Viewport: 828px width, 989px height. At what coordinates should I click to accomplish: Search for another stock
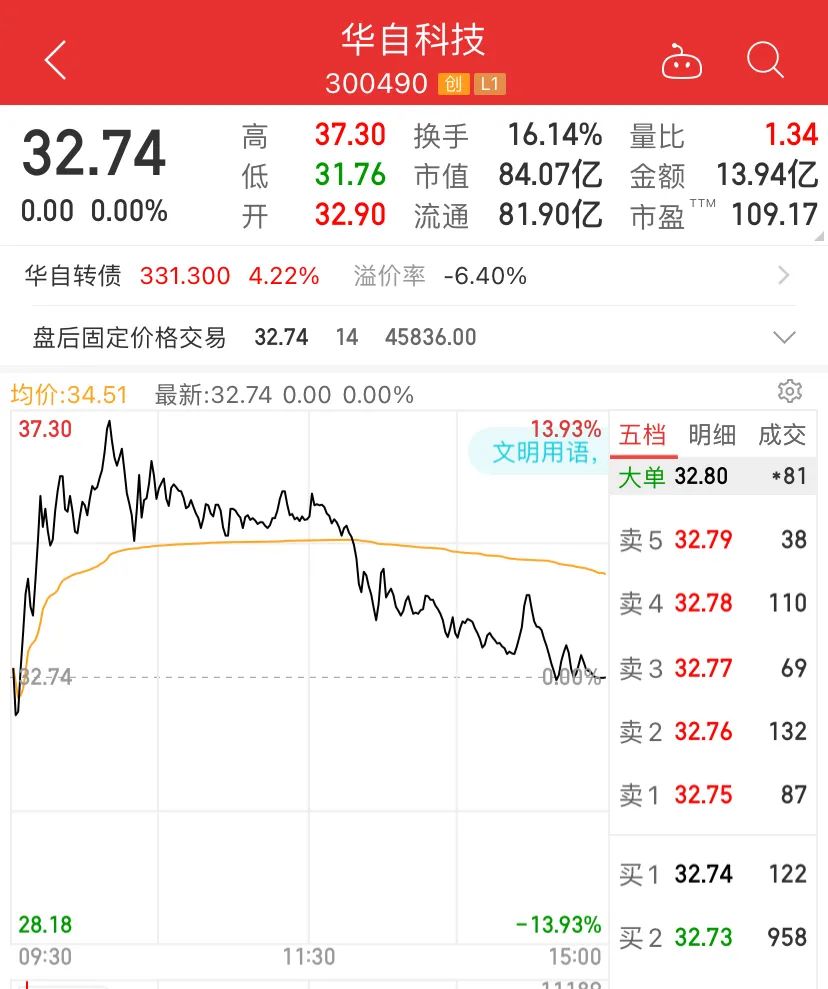pyautogui.click(x=765, y=61)
